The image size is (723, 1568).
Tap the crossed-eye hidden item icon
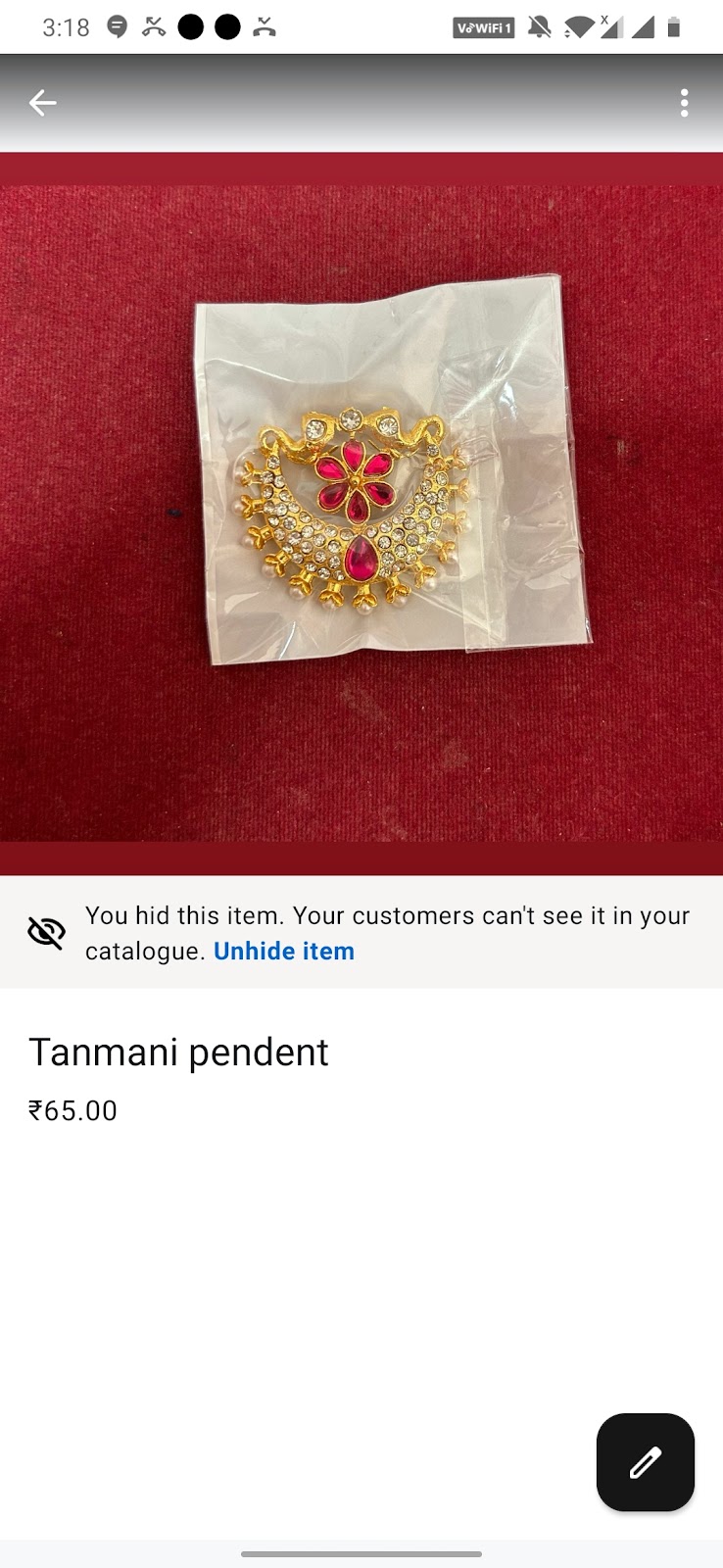pyautogui.click(x=46, y=932)
